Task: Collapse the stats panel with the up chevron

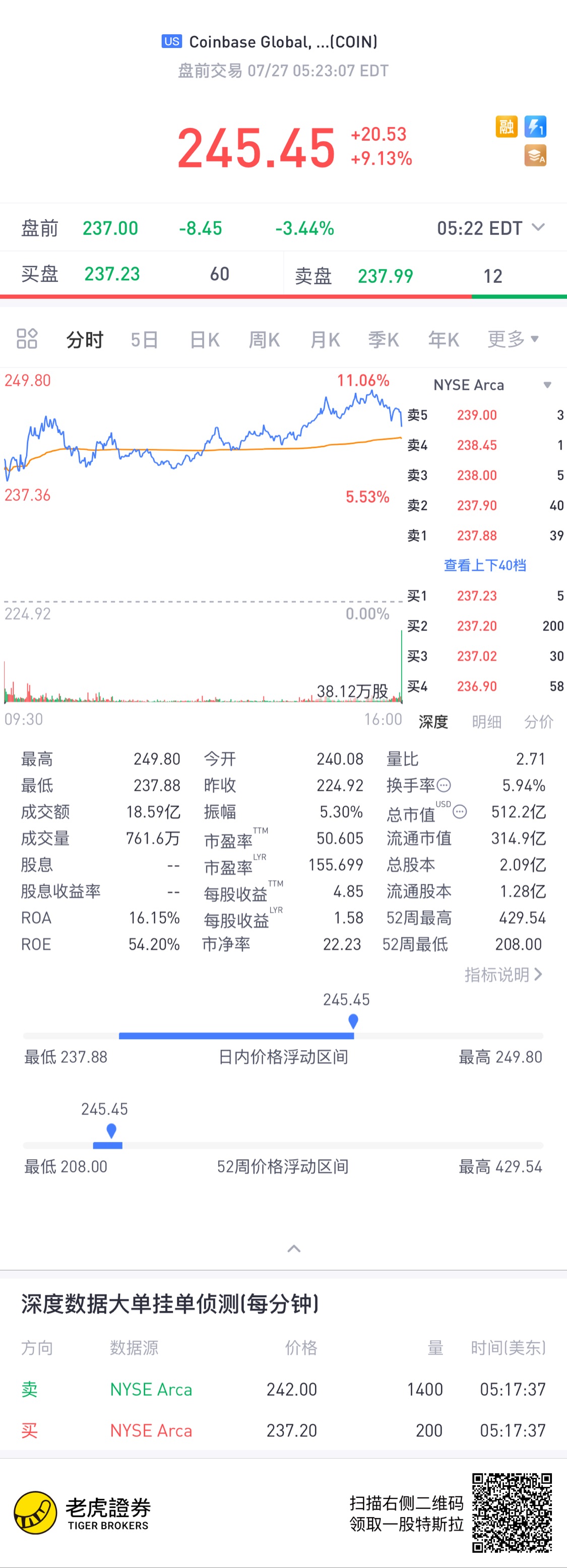Action: point(294,1248)
